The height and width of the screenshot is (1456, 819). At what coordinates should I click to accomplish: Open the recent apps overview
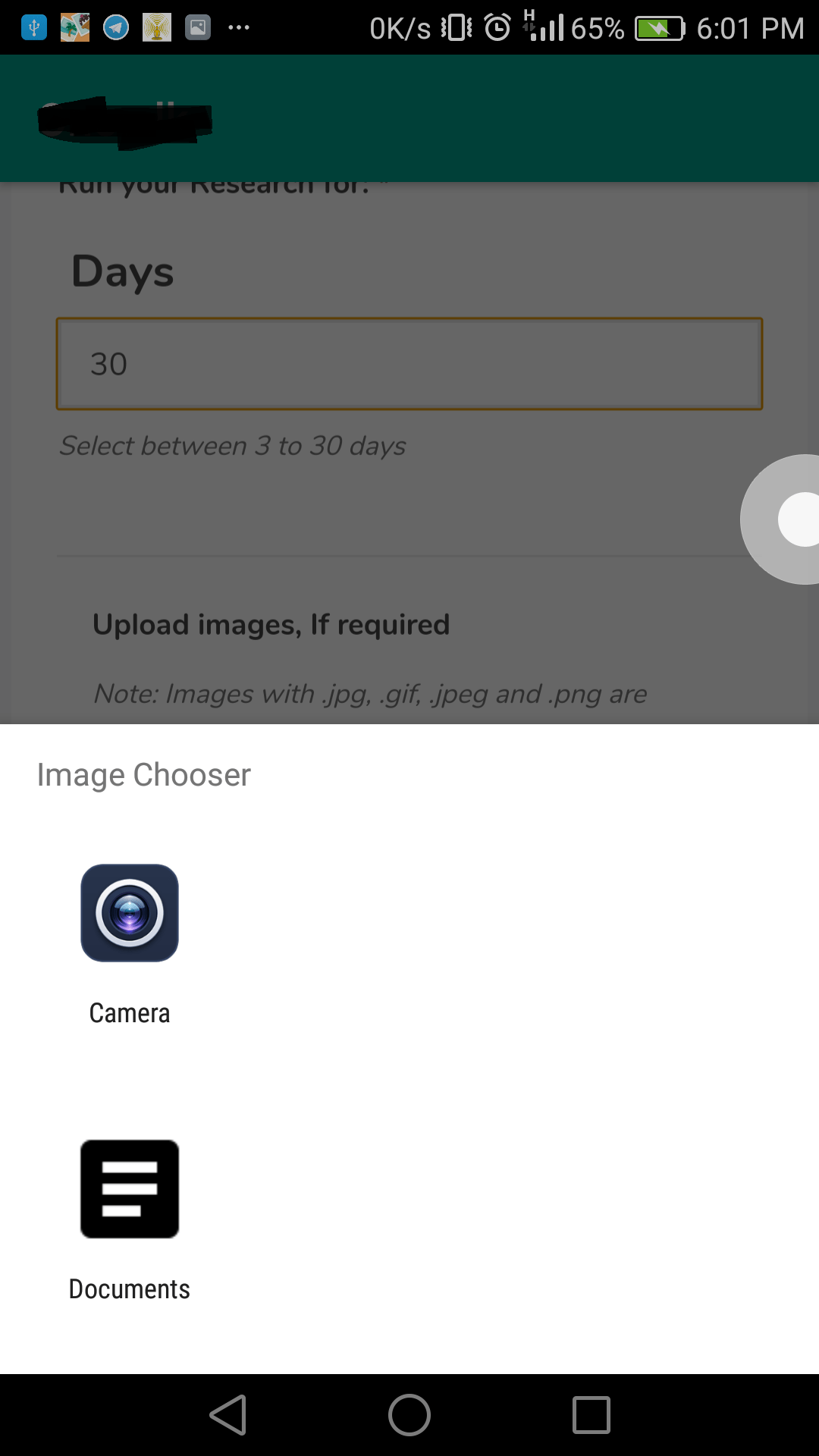pyautogui.click(x=591, y=1415)
